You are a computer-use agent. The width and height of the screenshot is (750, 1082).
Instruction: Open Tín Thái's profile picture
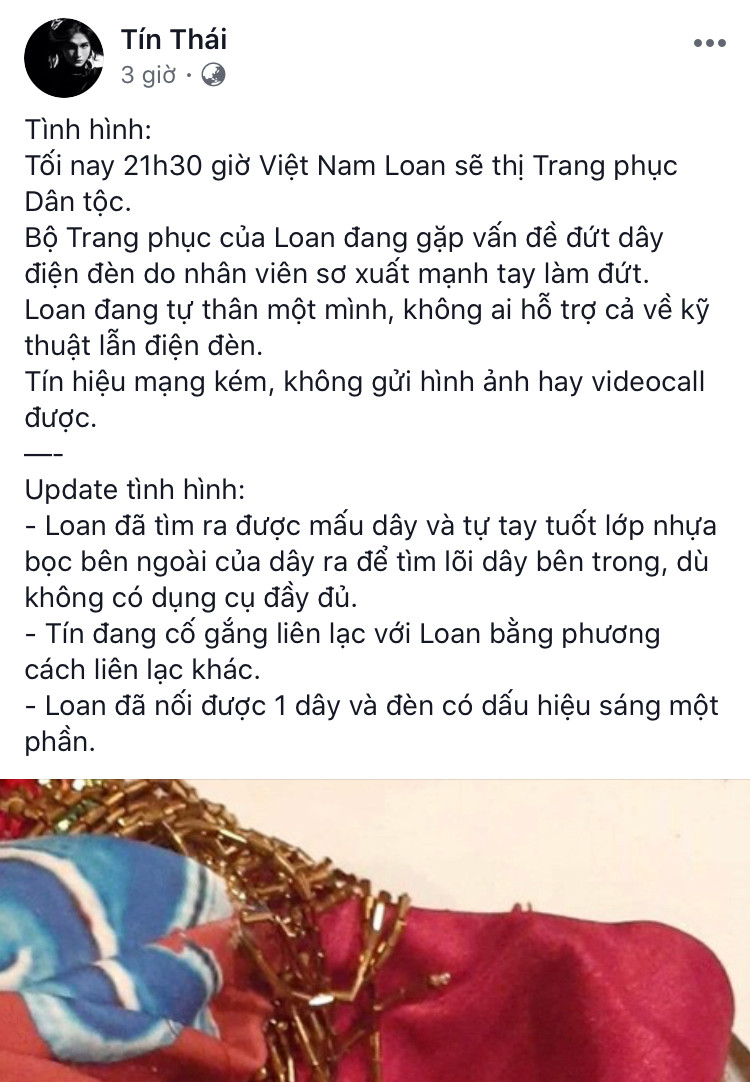60,56
